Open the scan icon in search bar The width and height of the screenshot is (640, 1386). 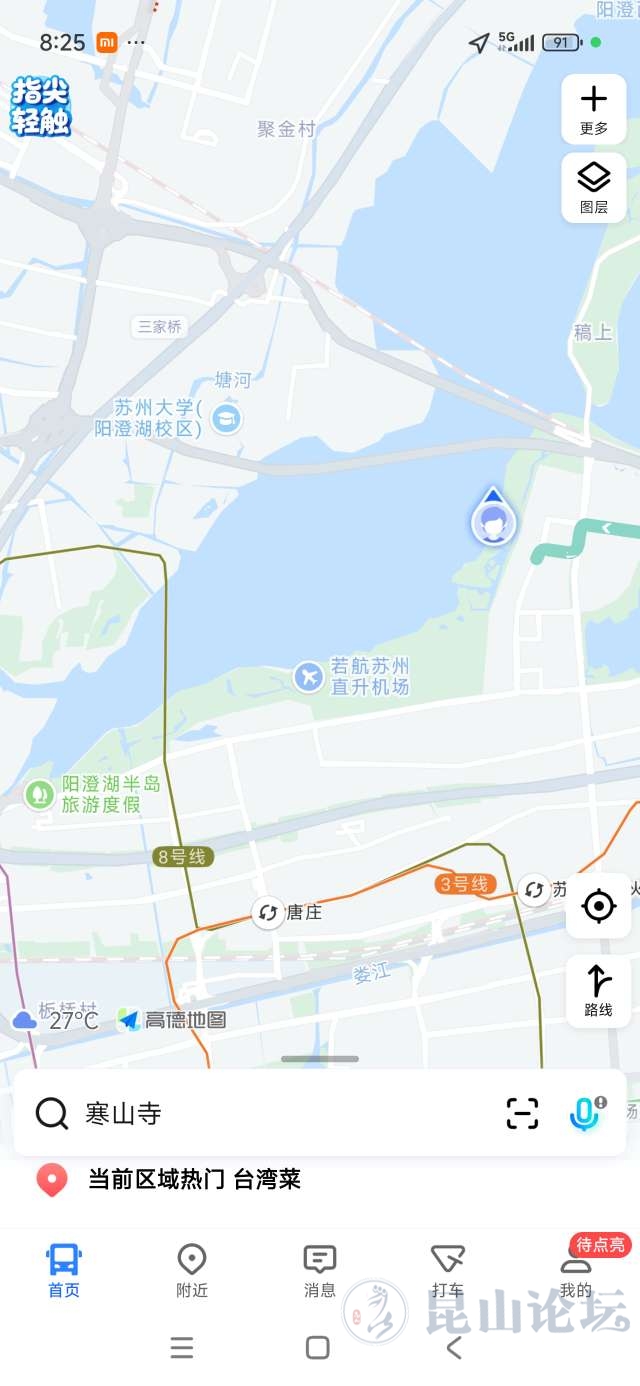[x=522, y=1113]
